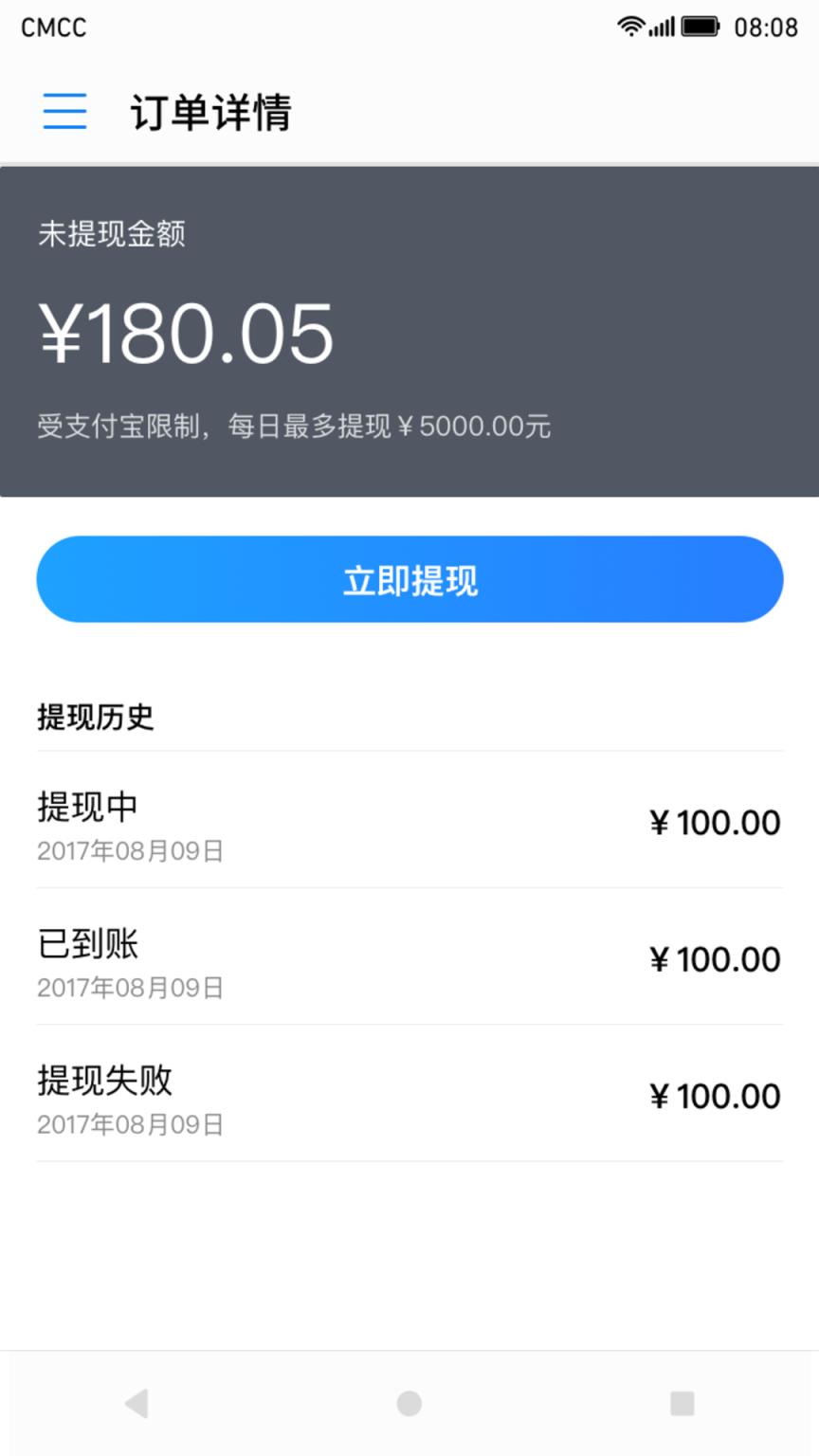Tap the 立即提现 withdrawal button
The image size is (819, 1456).
(409, 579)
